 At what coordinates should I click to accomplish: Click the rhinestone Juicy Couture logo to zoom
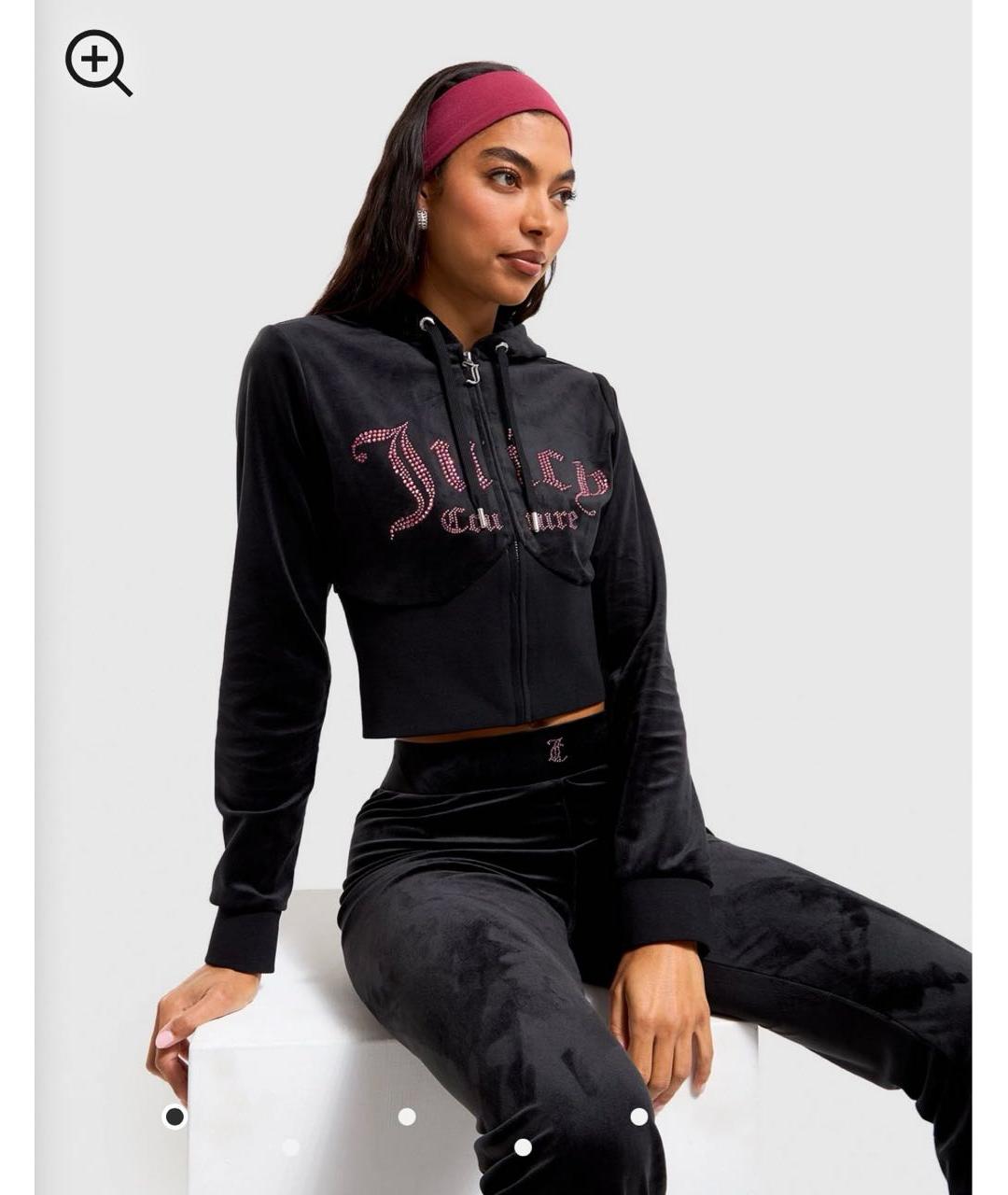pyautogui.click(x=476, y=481)
